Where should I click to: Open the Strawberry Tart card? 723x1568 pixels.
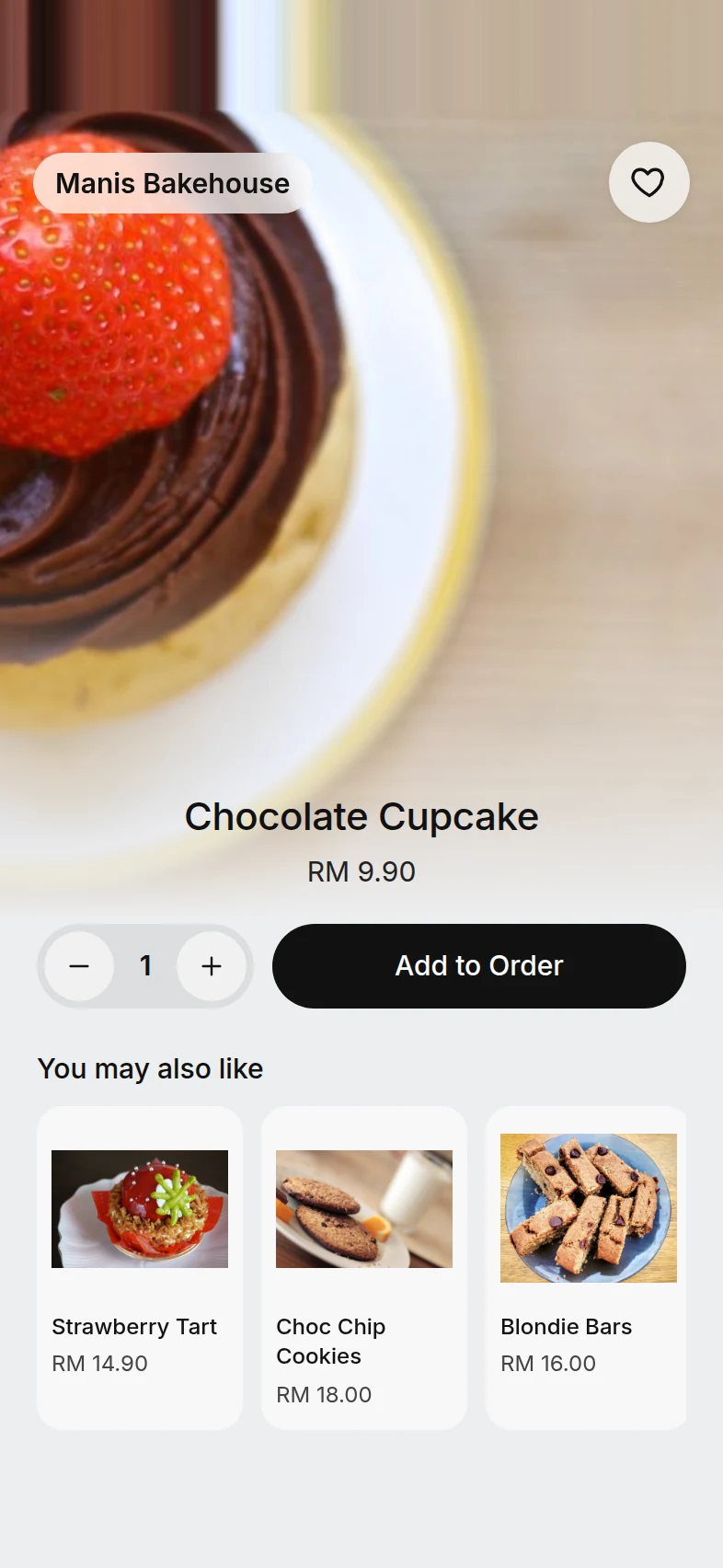pyautogui.click(x=140, y=1268)
